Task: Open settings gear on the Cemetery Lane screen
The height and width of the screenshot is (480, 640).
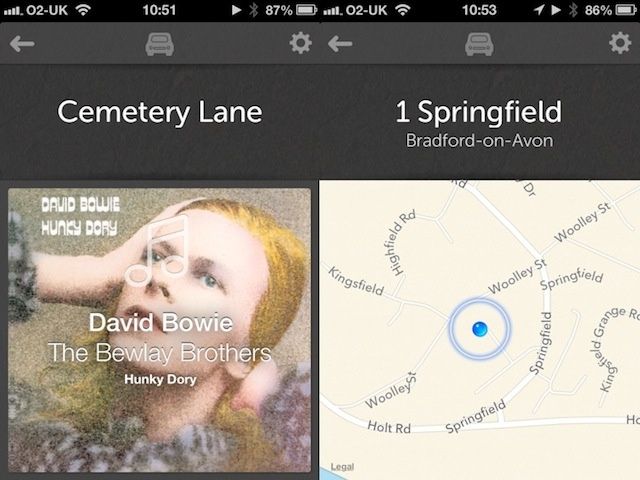Action: (x=299, y=44)
